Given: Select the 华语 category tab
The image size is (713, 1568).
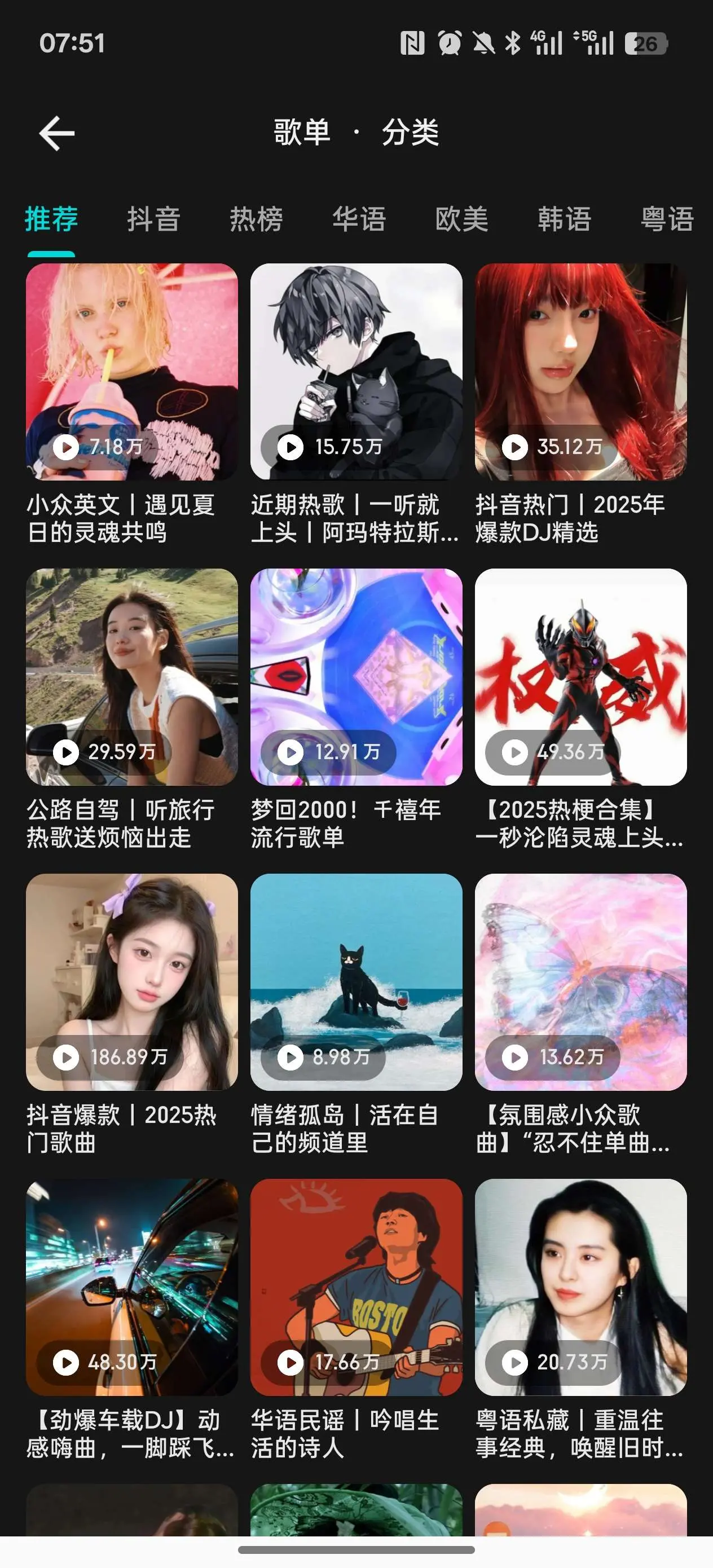Looking at the screenshot, I should 359,219.
